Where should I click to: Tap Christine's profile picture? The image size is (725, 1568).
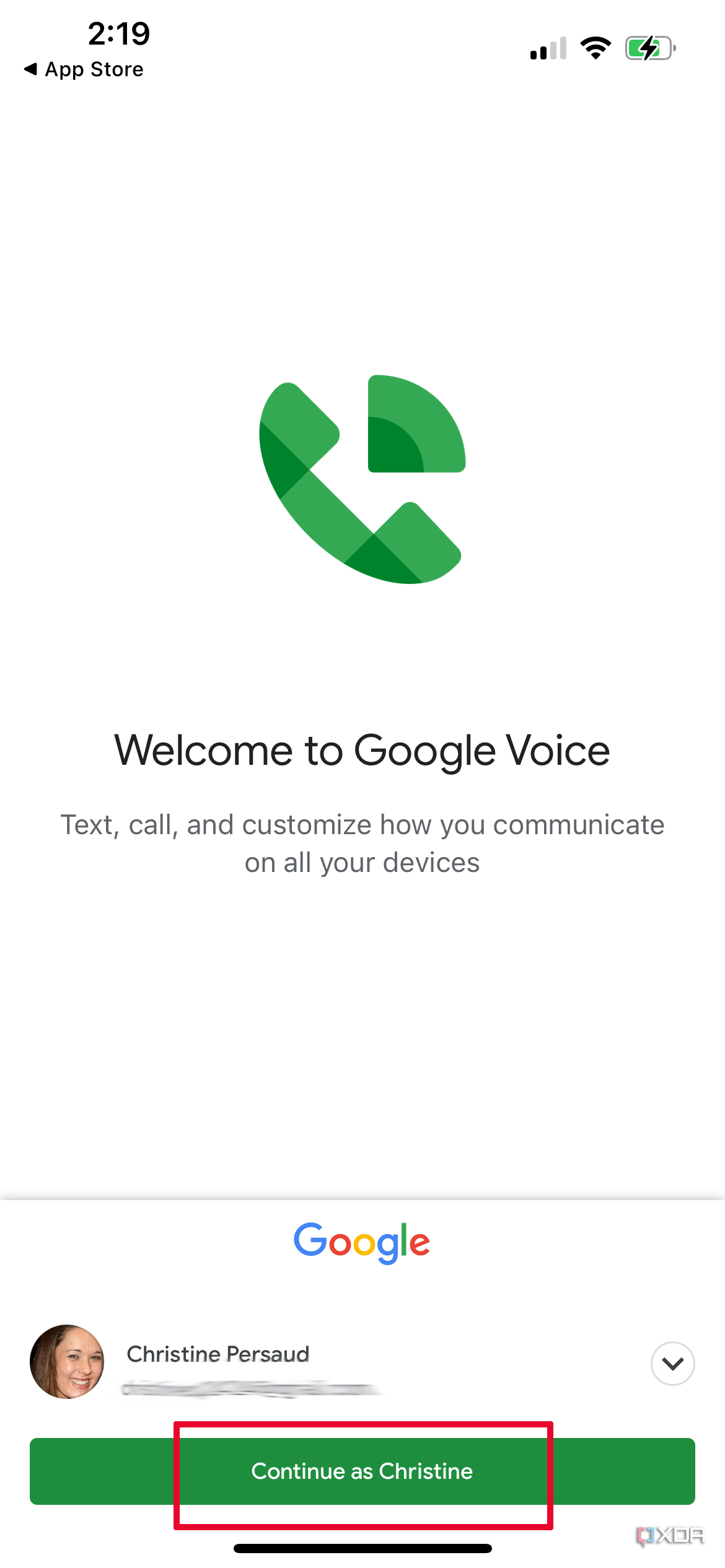(67, 1364)
